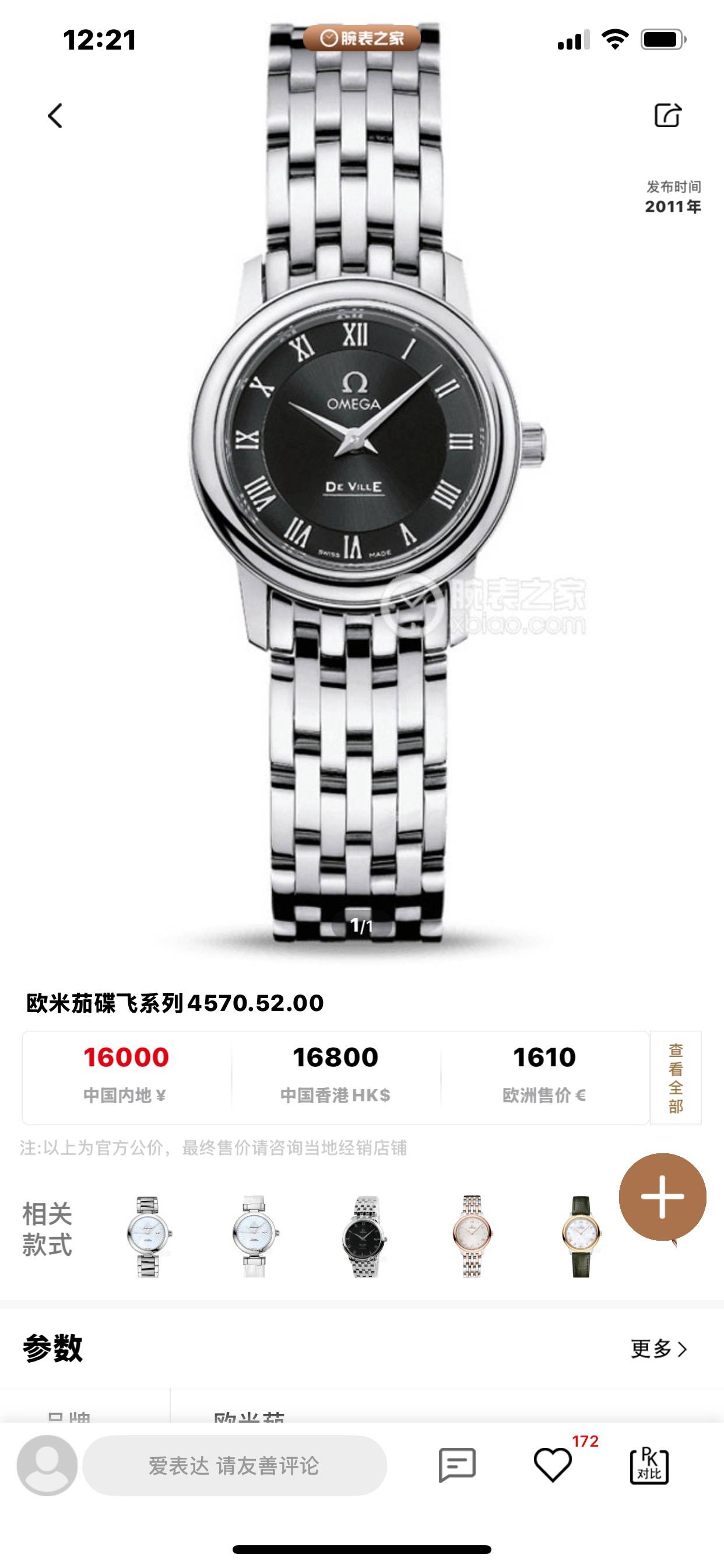Open the related rose gold two-tone watch
This screenshot has width=724, height=1568.
[x=472, y=1236]
